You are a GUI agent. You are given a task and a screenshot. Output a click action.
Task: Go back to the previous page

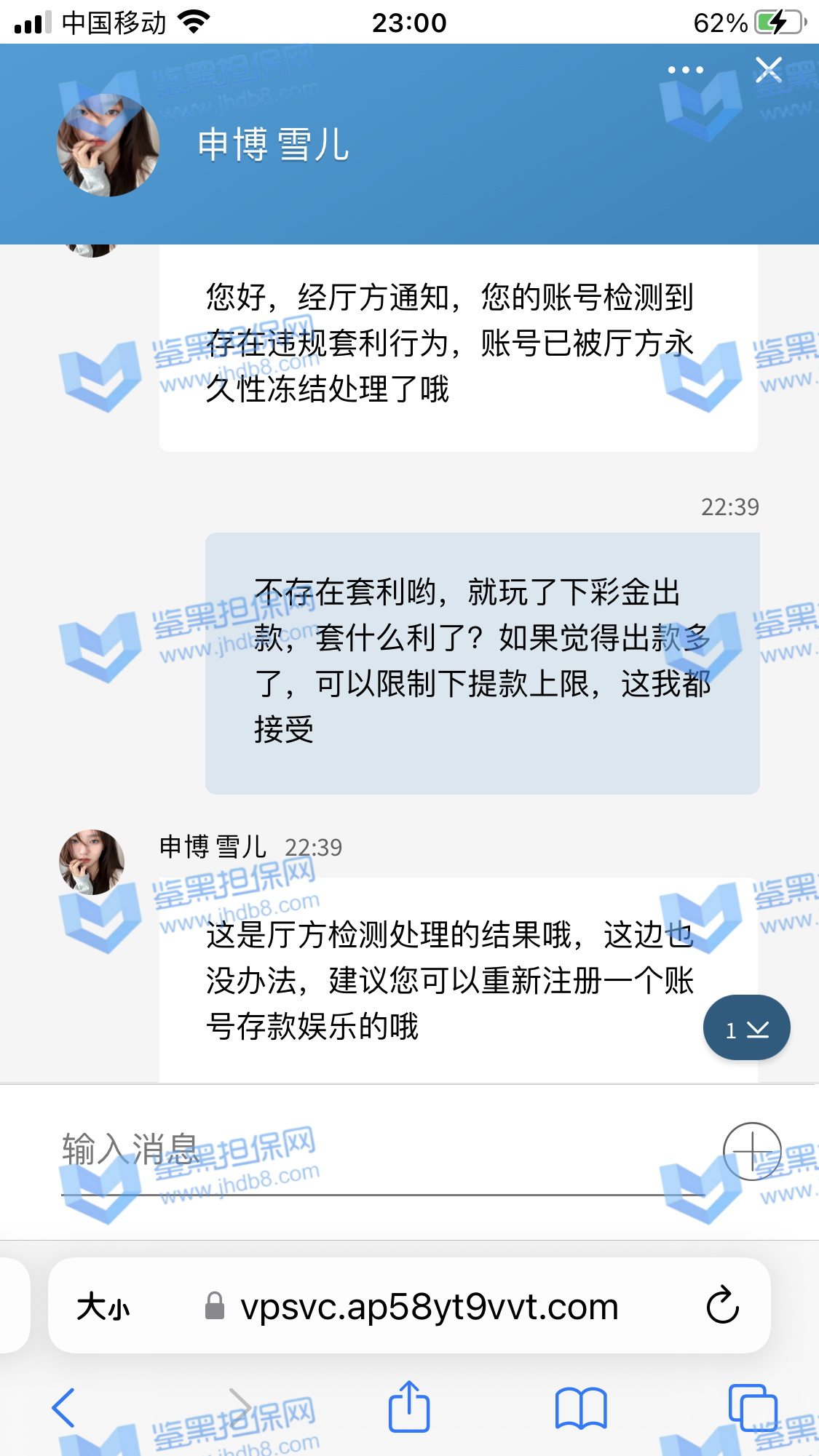point(64,1407)
